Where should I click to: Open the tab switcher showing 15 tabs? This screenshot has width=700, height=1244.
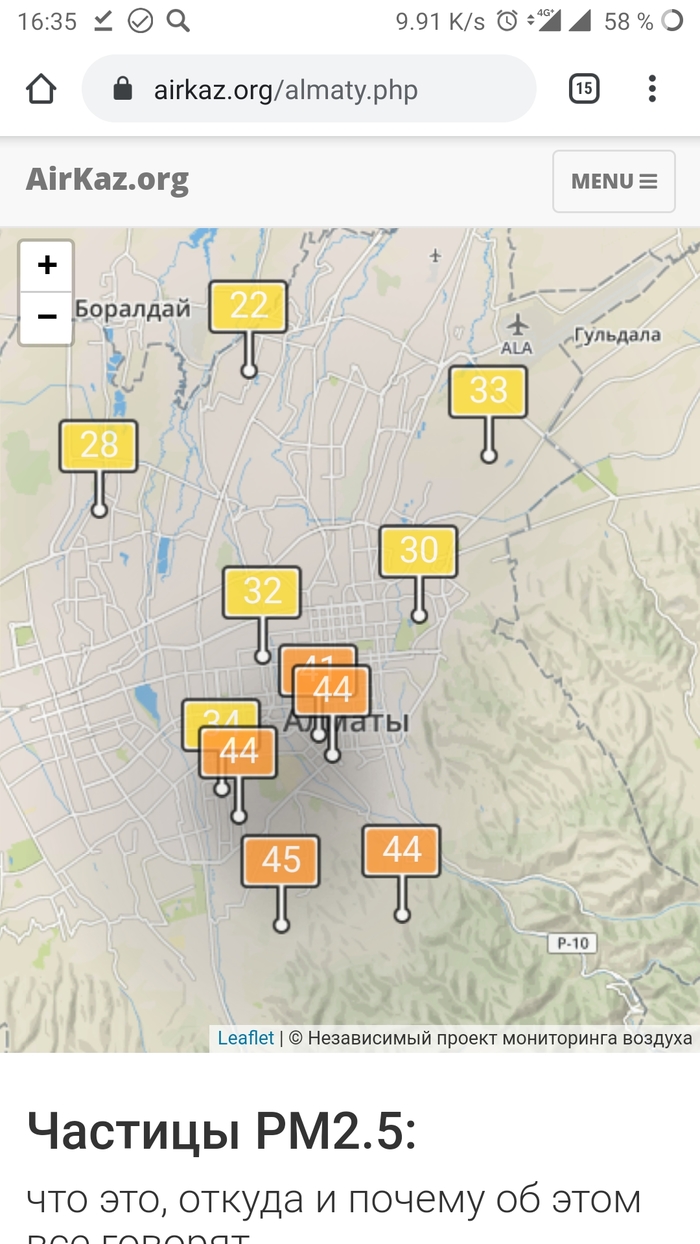pos(584,89)
